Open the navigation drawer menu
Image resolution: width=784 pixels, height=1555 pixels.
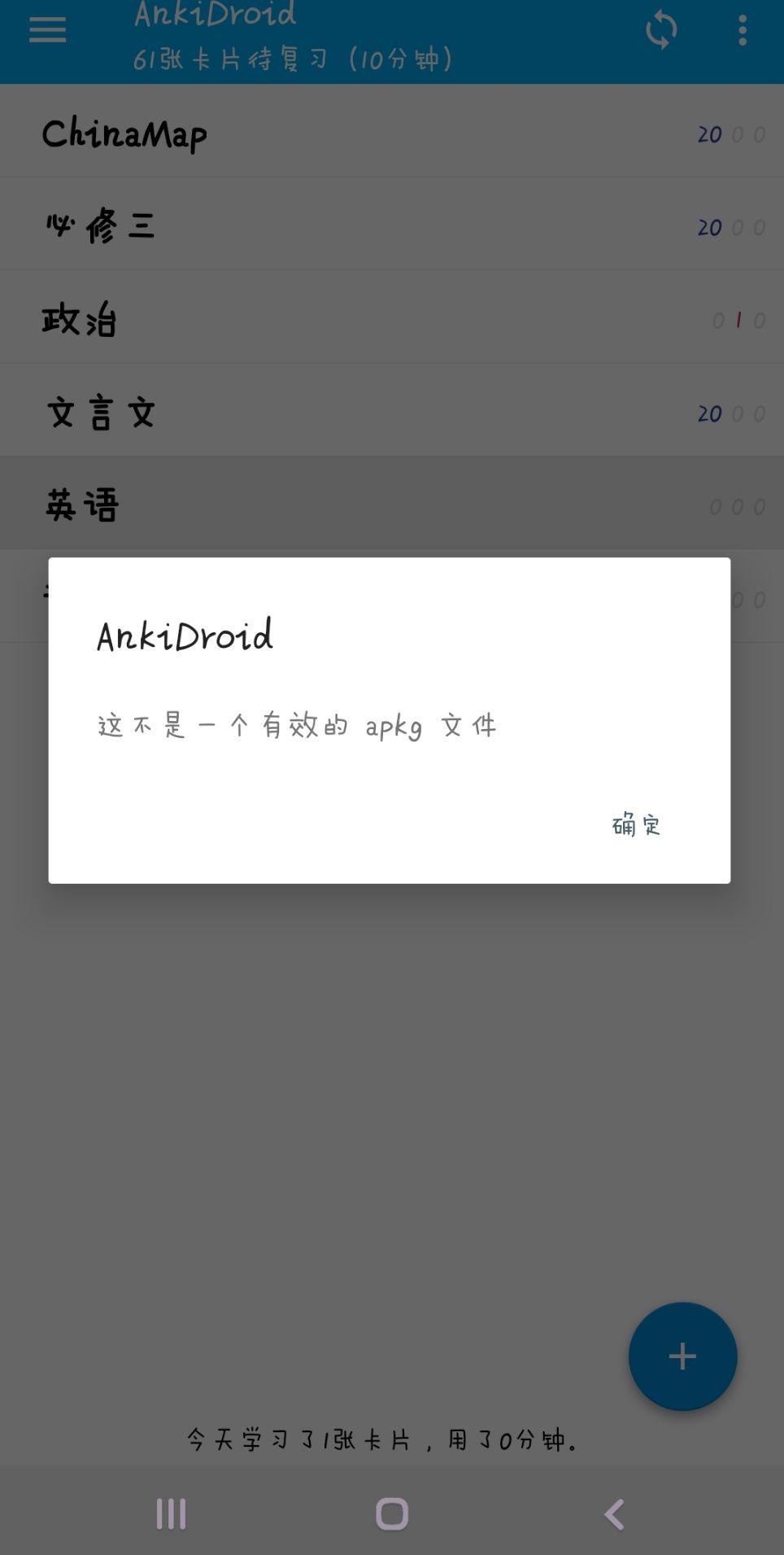pyautogui.click(x=47, y=31)
